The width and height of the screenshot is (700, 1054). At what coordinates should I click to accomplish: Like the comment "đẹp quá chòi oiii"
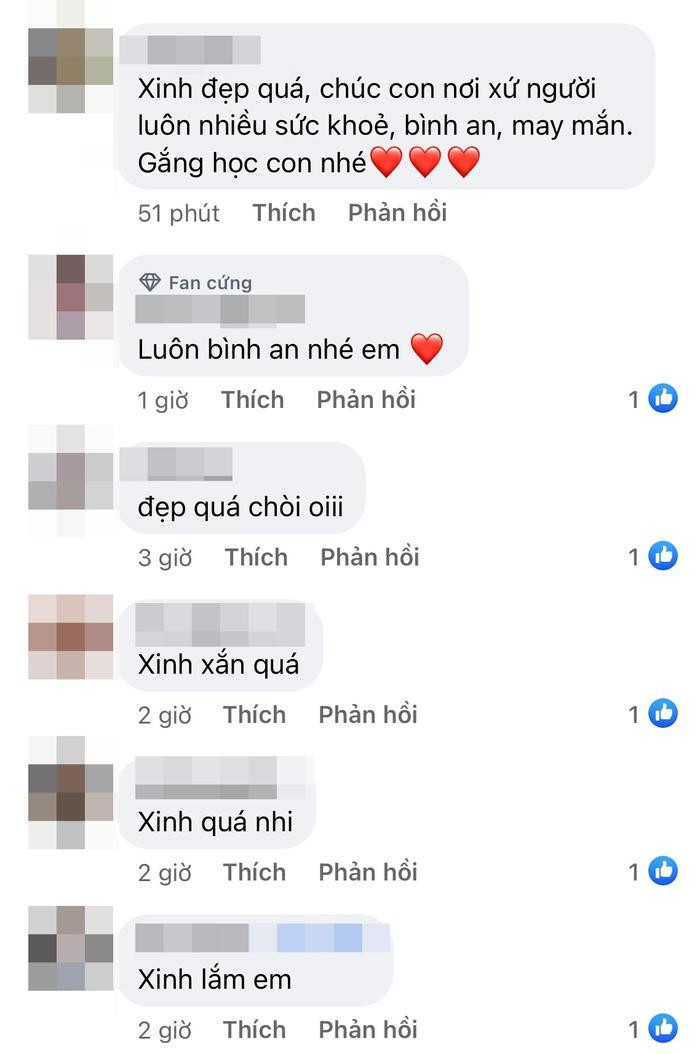click(256, 557)
